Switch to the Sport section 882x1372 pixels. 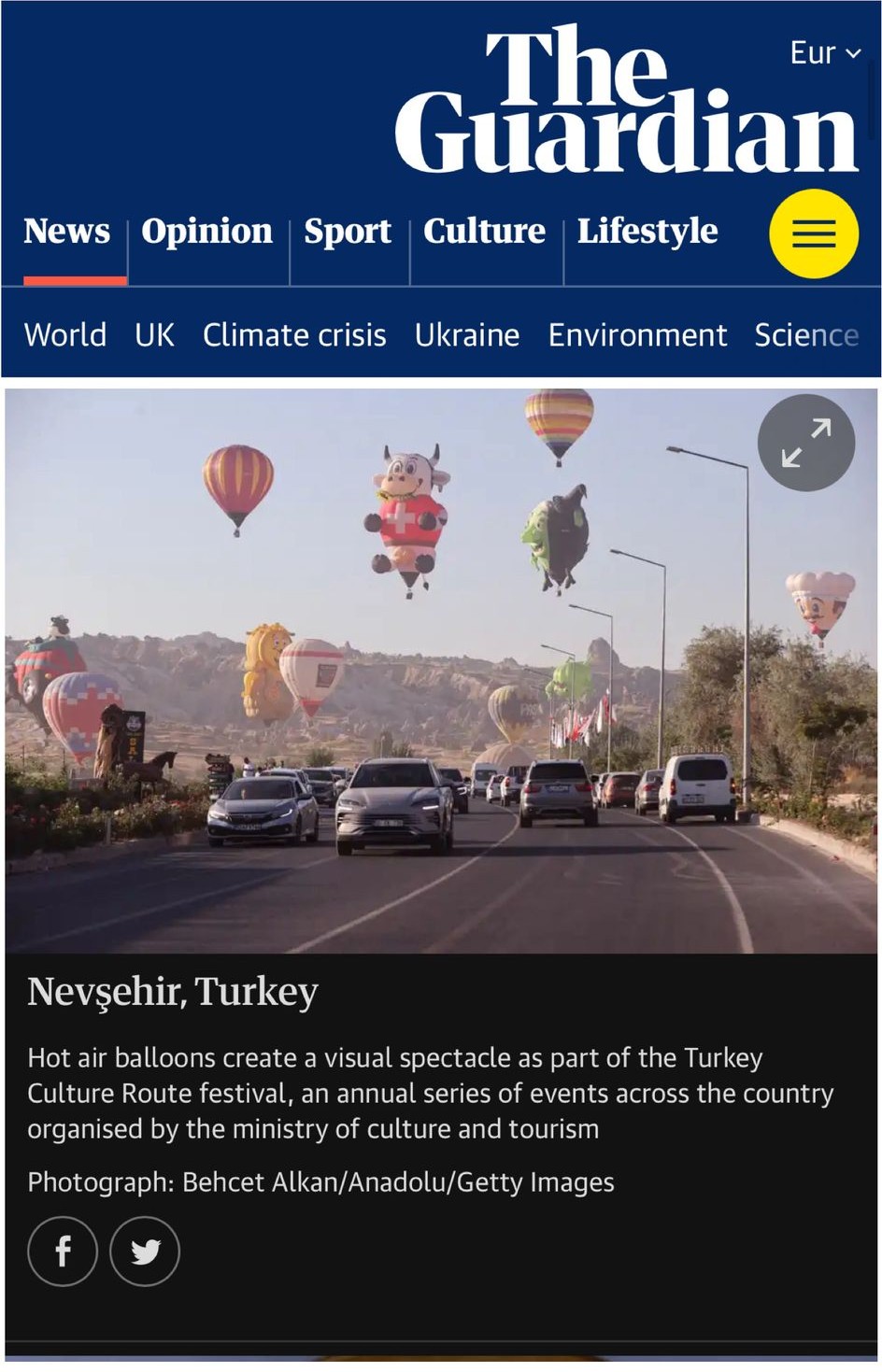point(348,232)
